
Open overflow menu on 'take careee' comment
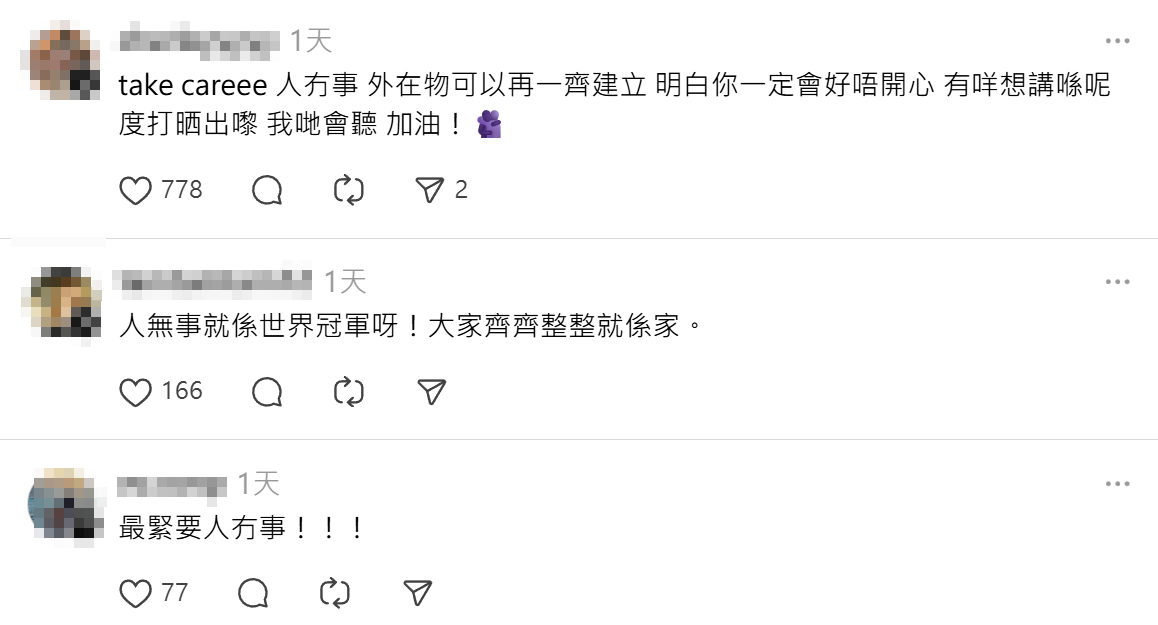click(1117, 41)
